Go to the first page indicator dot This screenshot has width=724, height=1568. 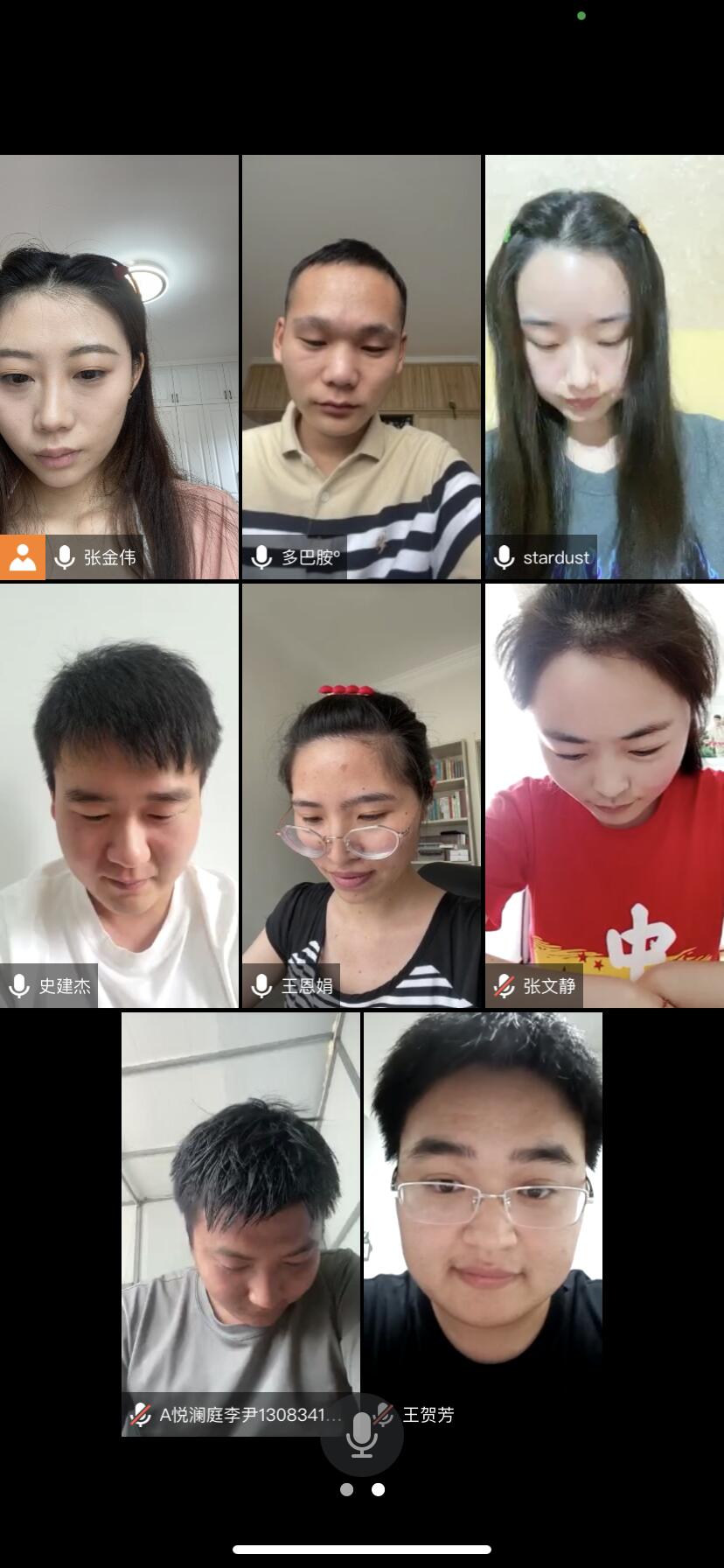(347, 1489)
